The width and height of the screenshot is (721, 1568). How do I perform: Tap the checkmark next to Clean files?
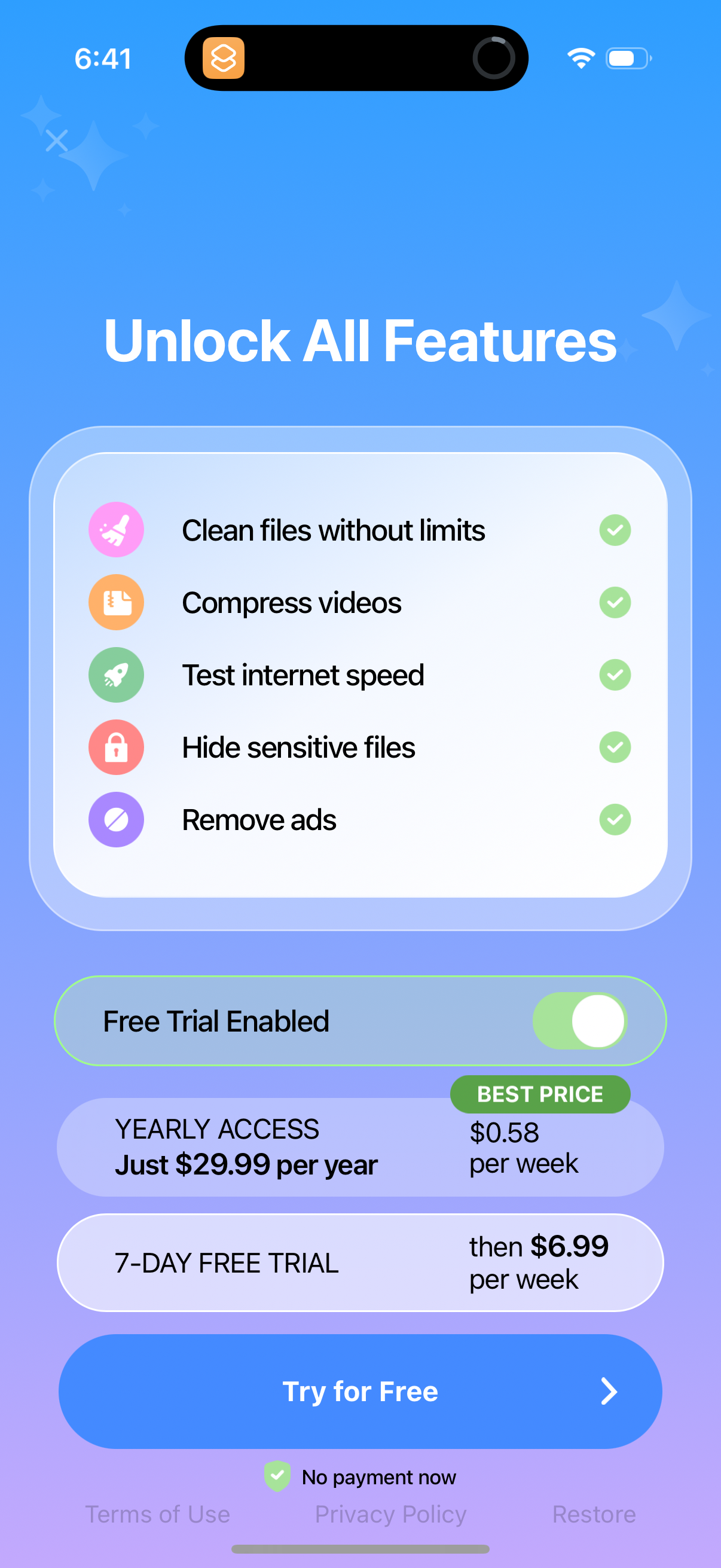(615, 530)
